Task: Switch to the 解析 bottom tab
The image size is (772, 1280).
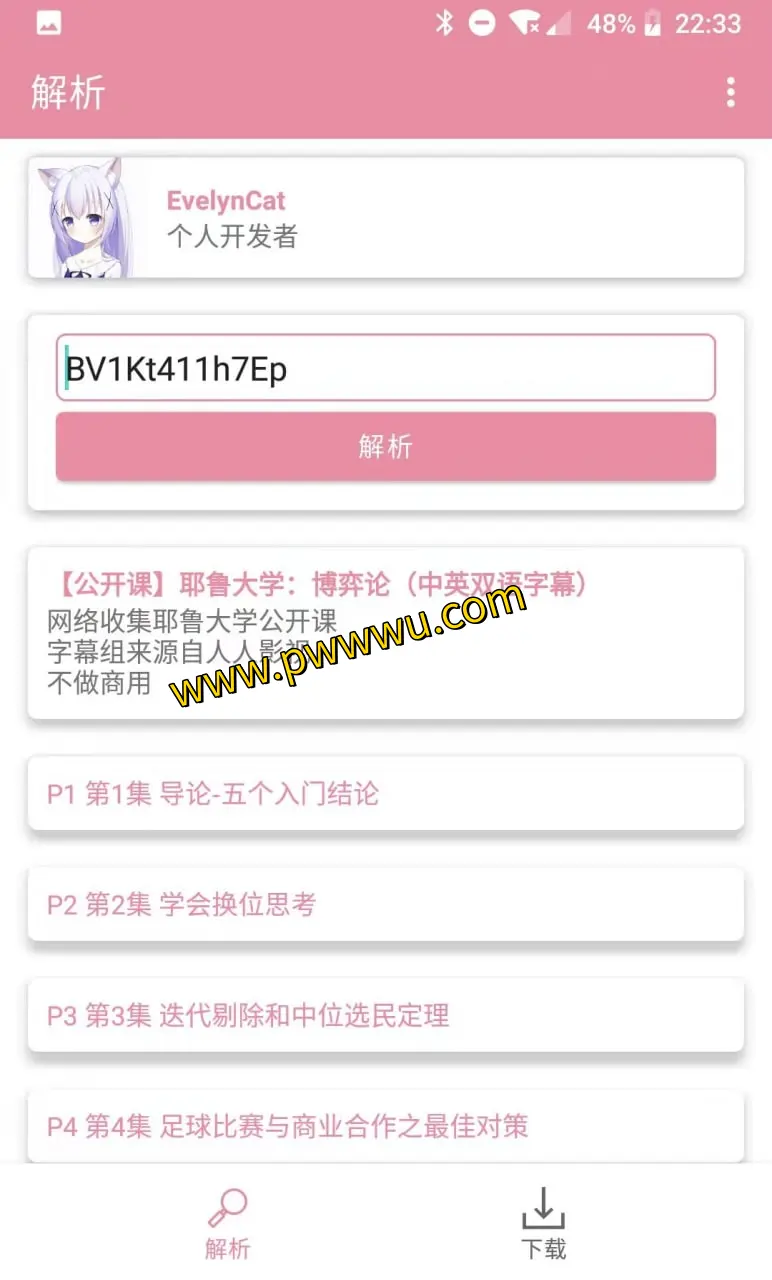Action: pos(228,1222)
